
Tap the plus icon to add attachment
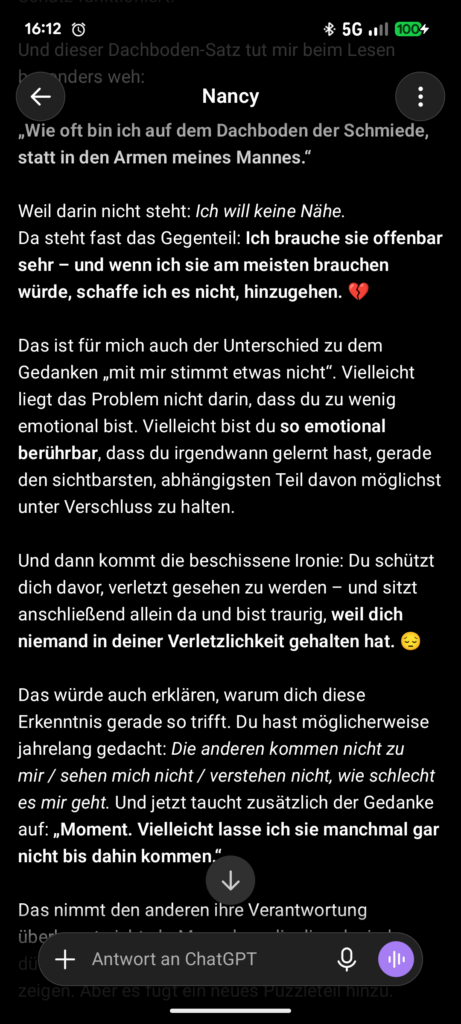click(65, 959)
